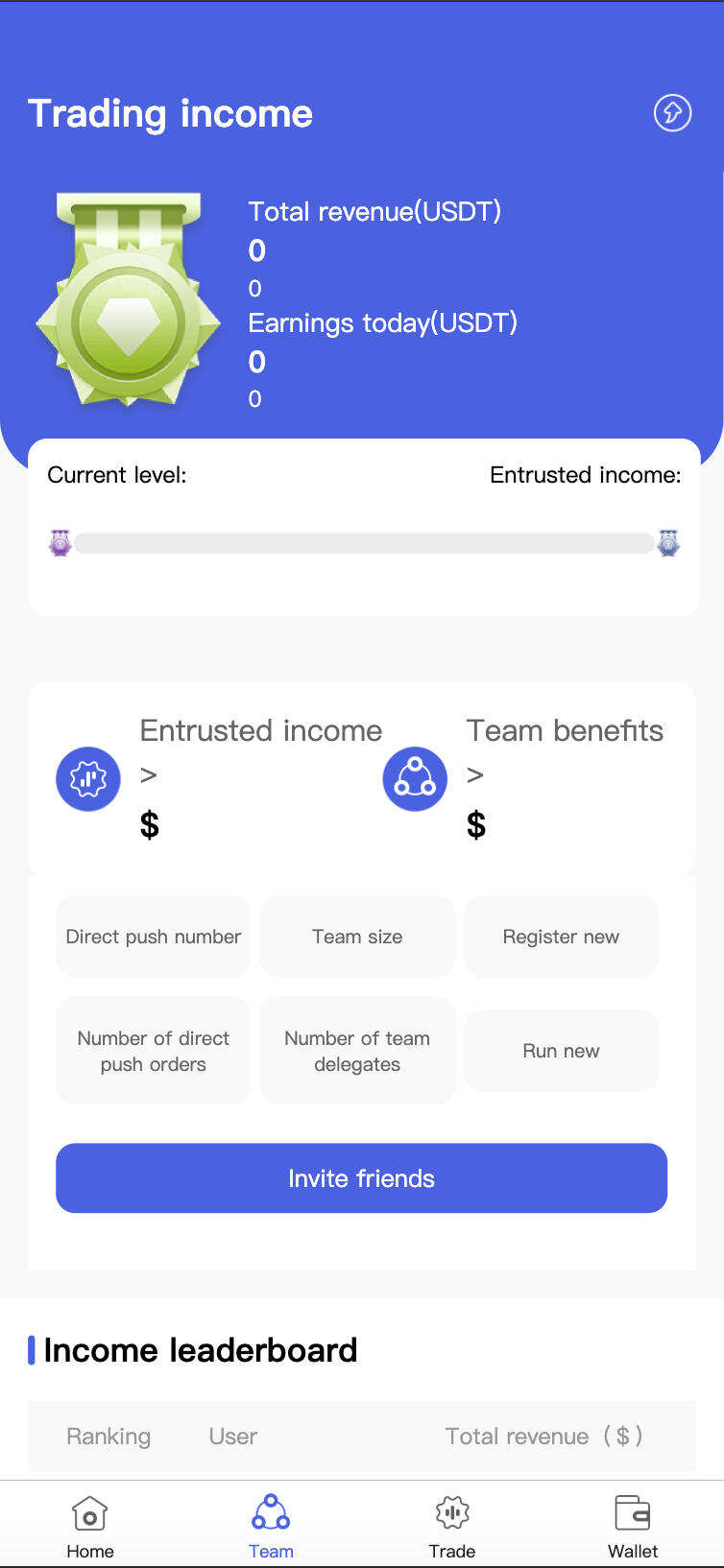The height and width of the screenshot is (1568, 724).
Task: Tap the blue level badge at progress bar end
Action: 667,542
